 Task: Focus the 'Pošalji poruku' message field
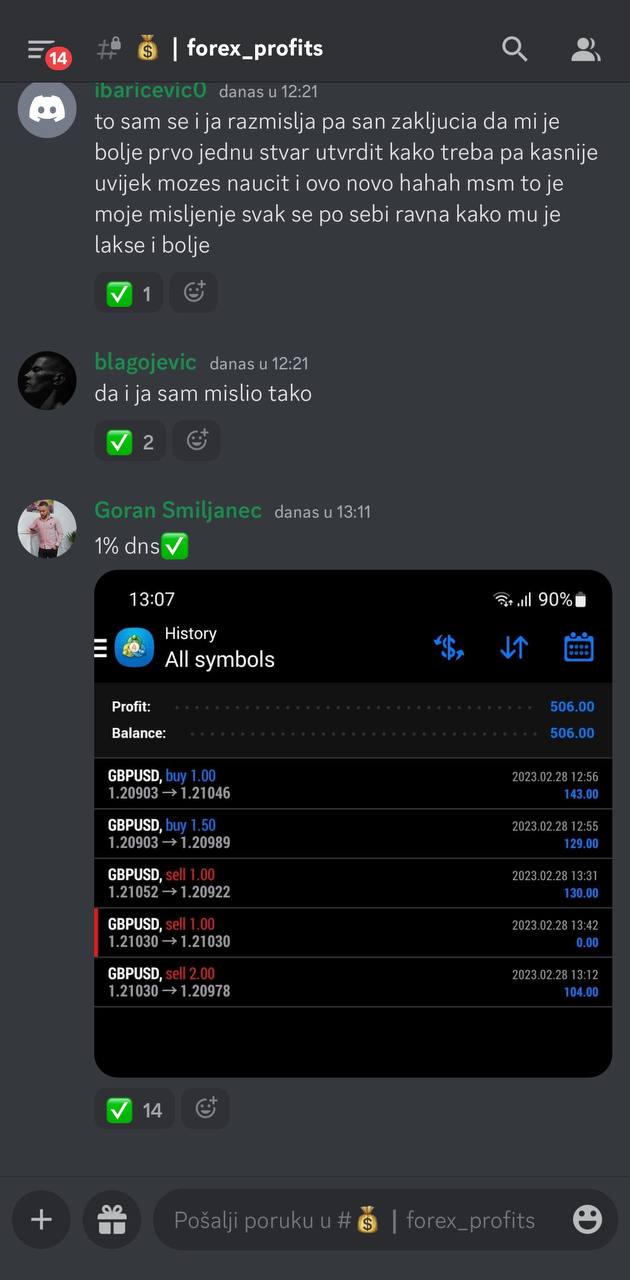360,1220
